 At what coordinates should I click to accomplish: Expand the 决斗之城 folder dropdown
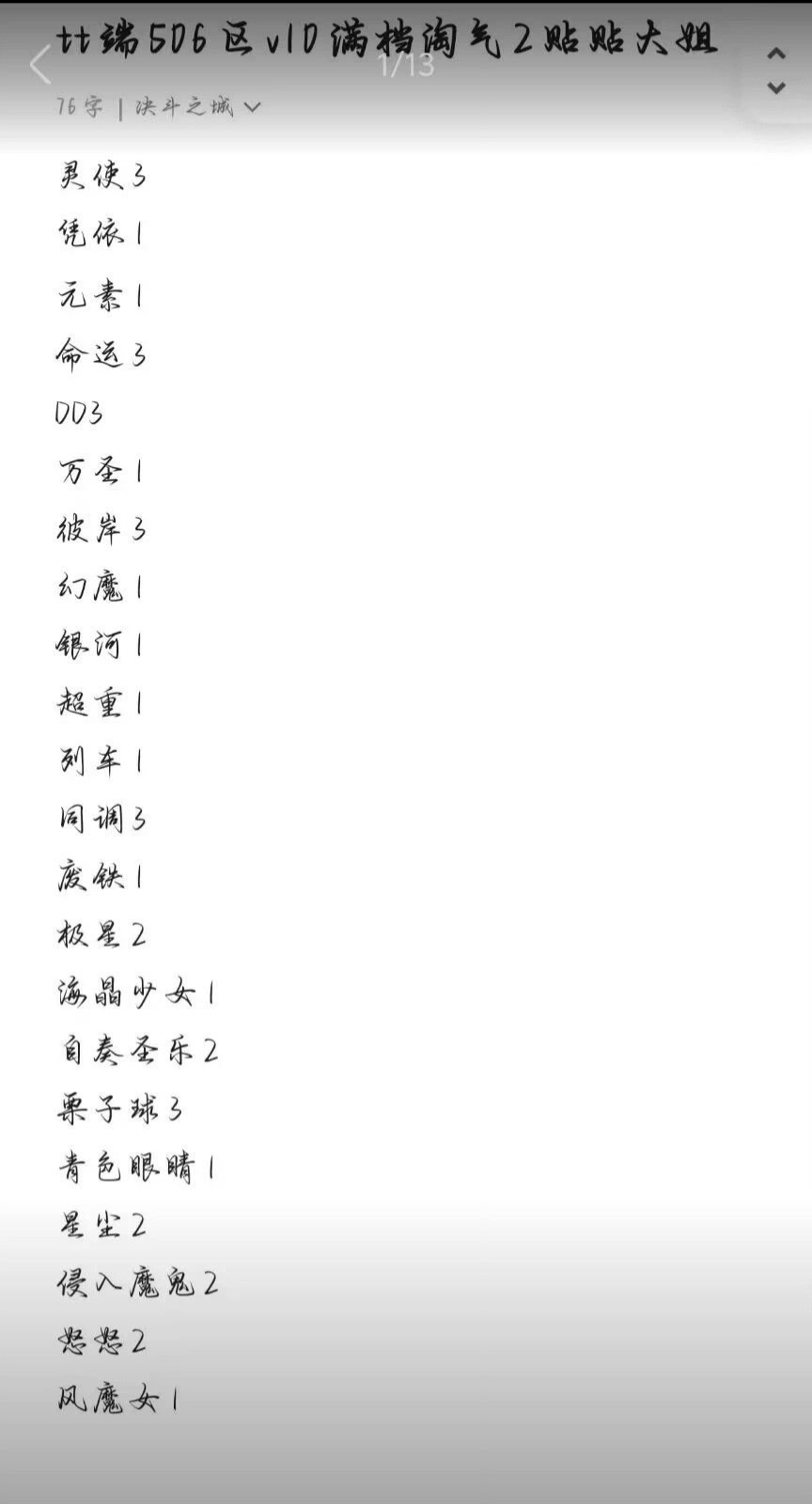(x=197, y=106)
